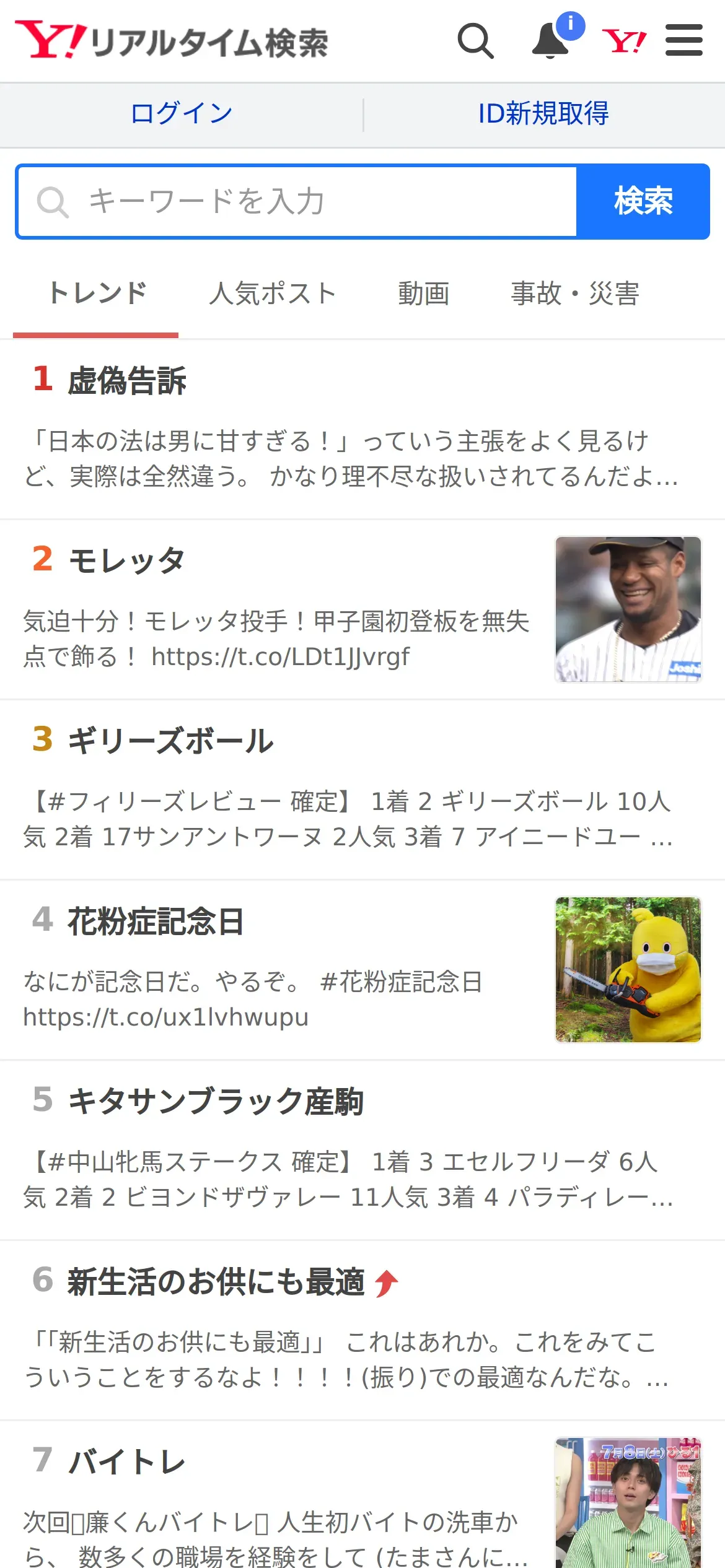Switch to the 動画 tab
Image resolution: width=725 pixels, height=1568 pixels.
click(x=423, y=294)
